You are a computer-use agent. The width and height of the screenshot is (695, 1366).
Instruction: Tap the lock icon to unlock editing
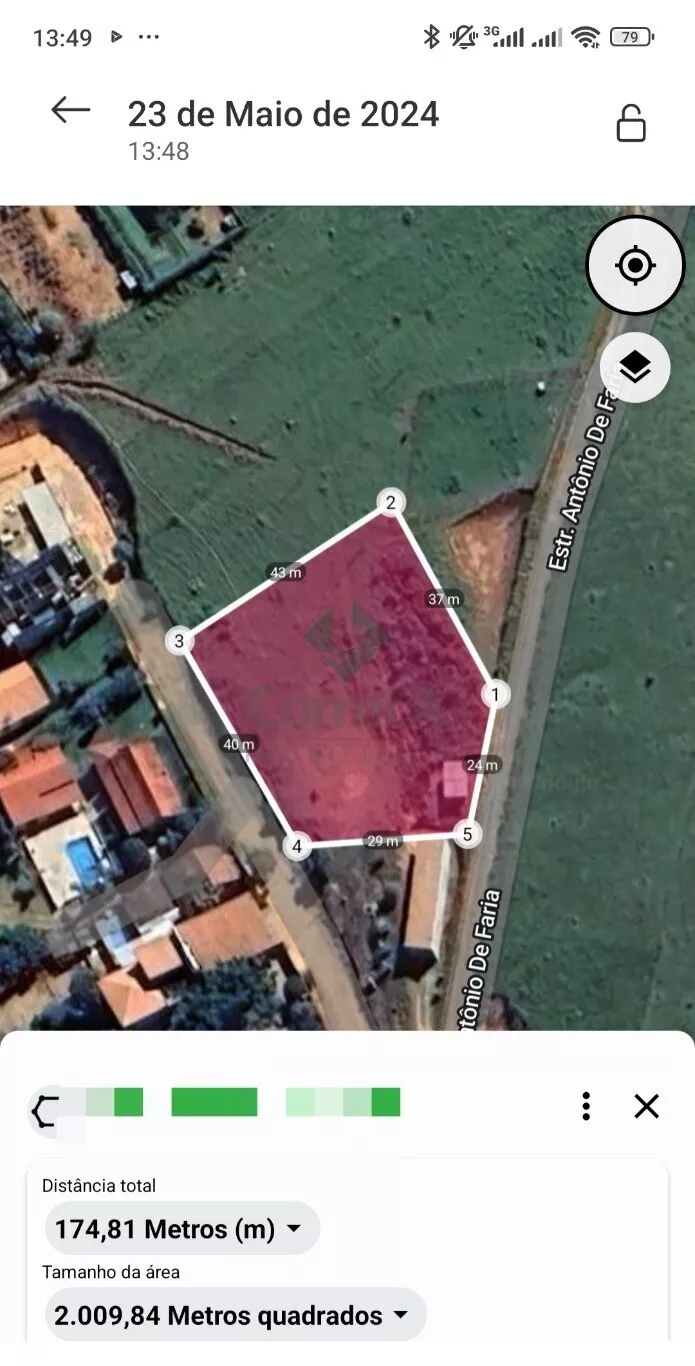point(631,123)
